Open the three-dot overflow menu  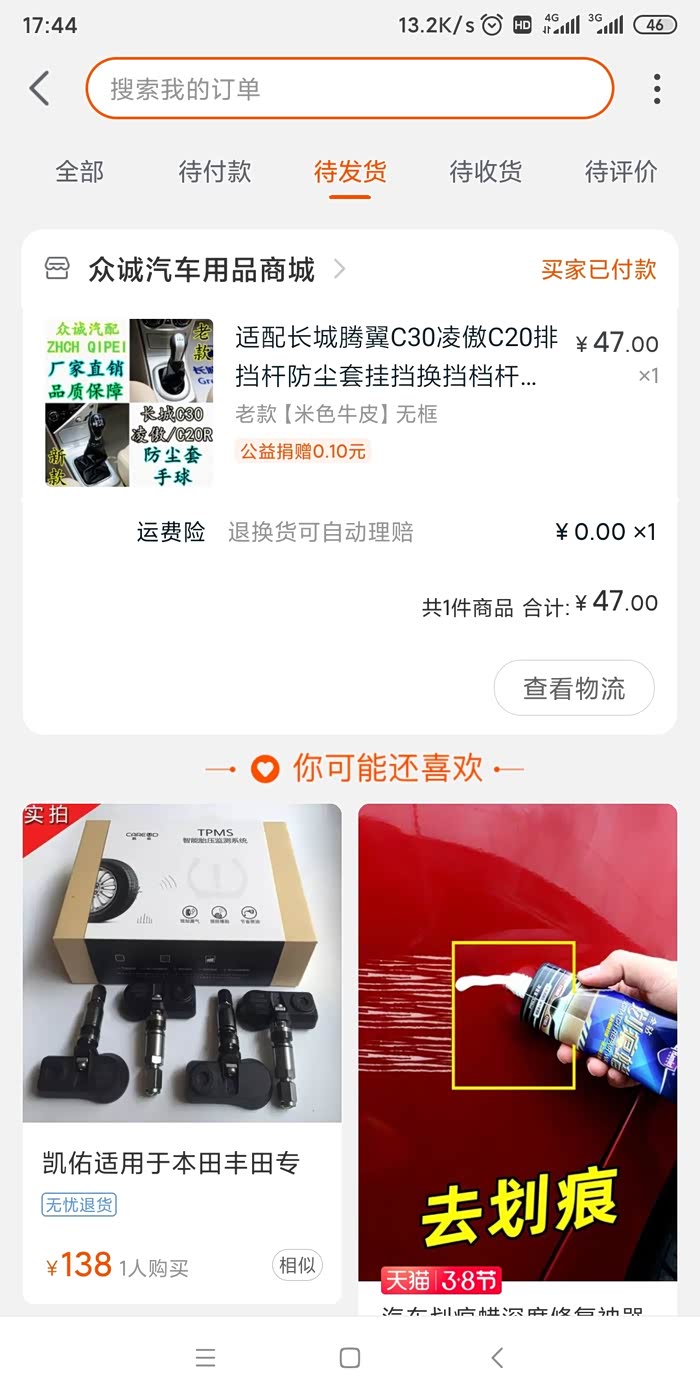point(657,89)
